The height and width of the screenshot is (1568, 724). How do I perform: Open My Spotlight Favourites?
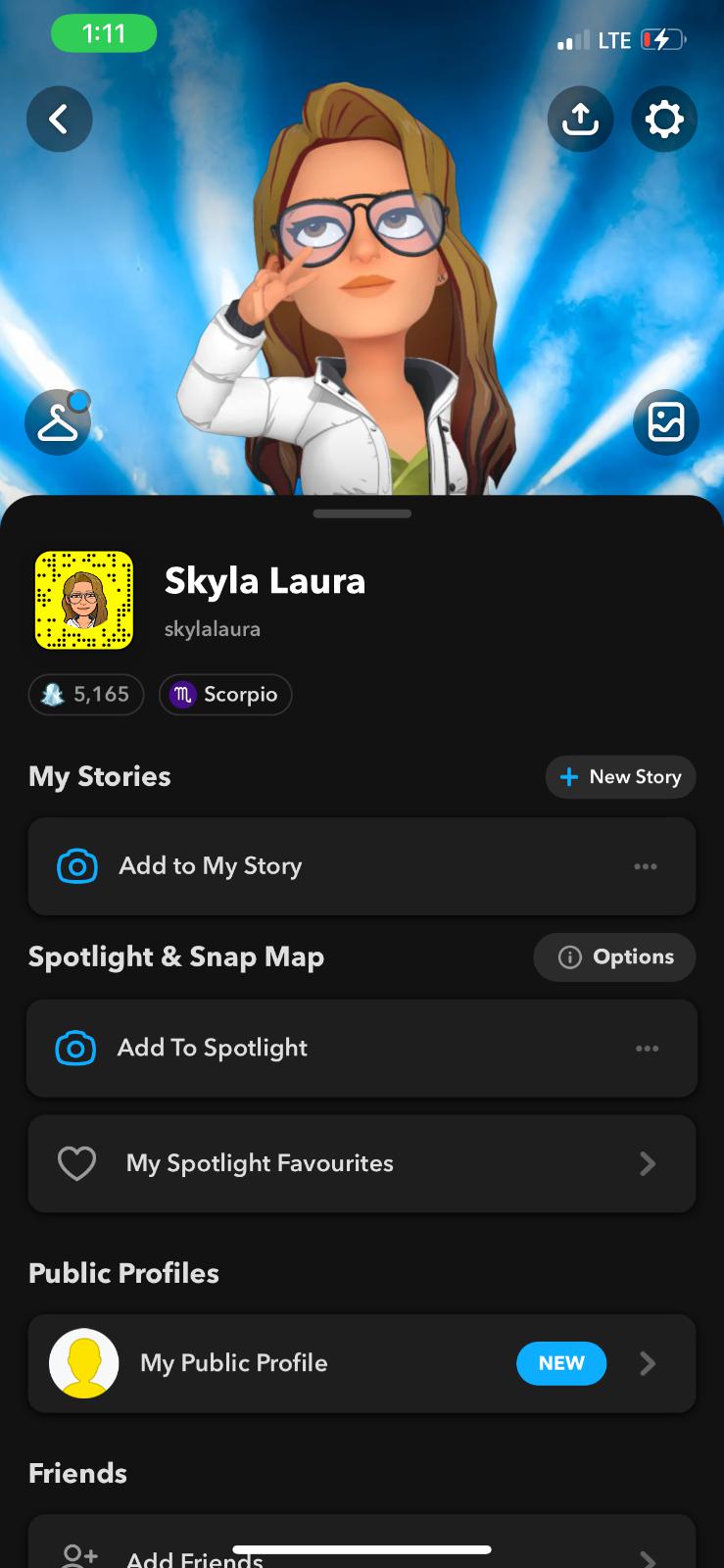click(x=362, y=1164)
